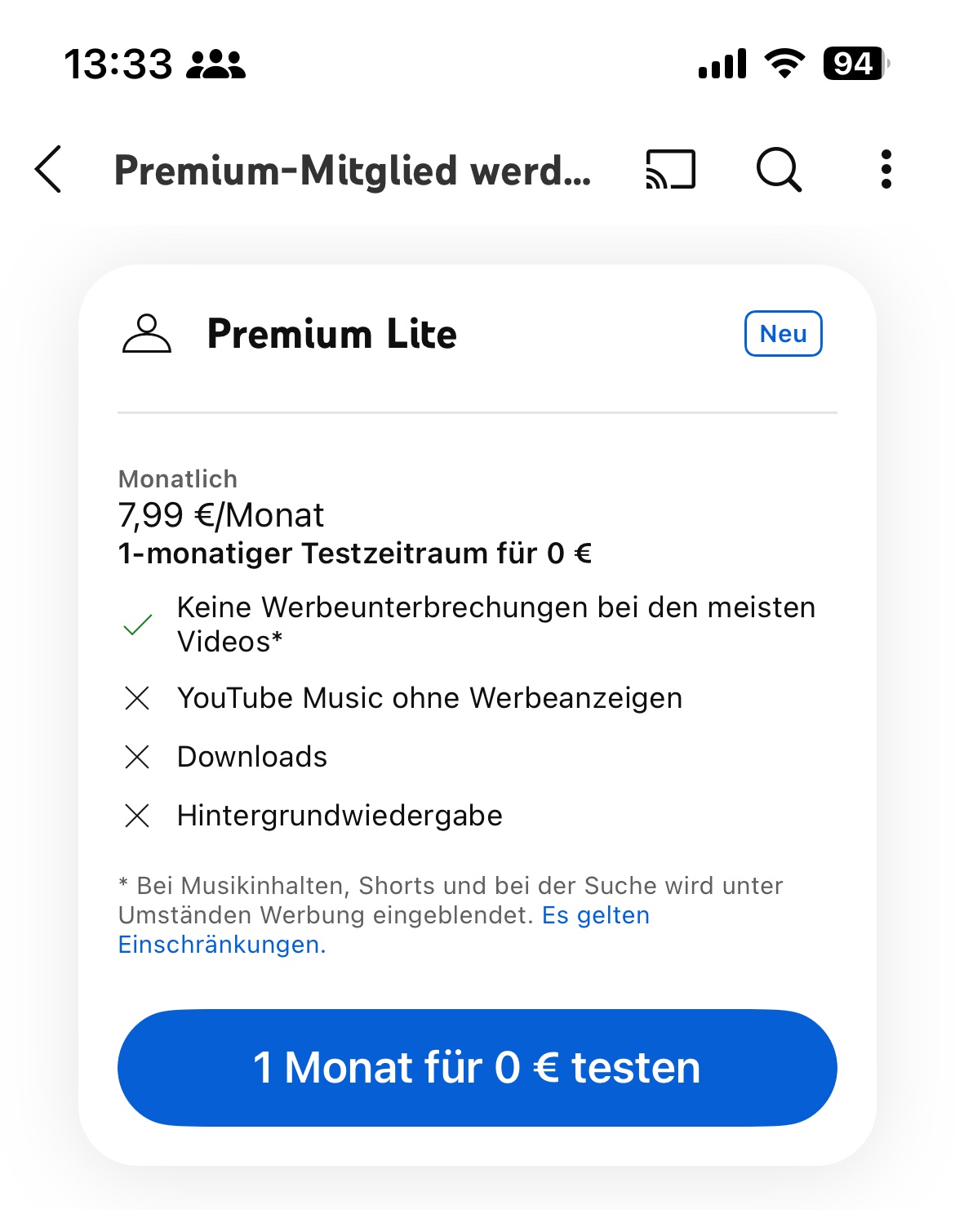Image resolution: width=955 pixels, height=1232 pixels.
Task: Go back using the arrow
Action: (x=49, y=169)
